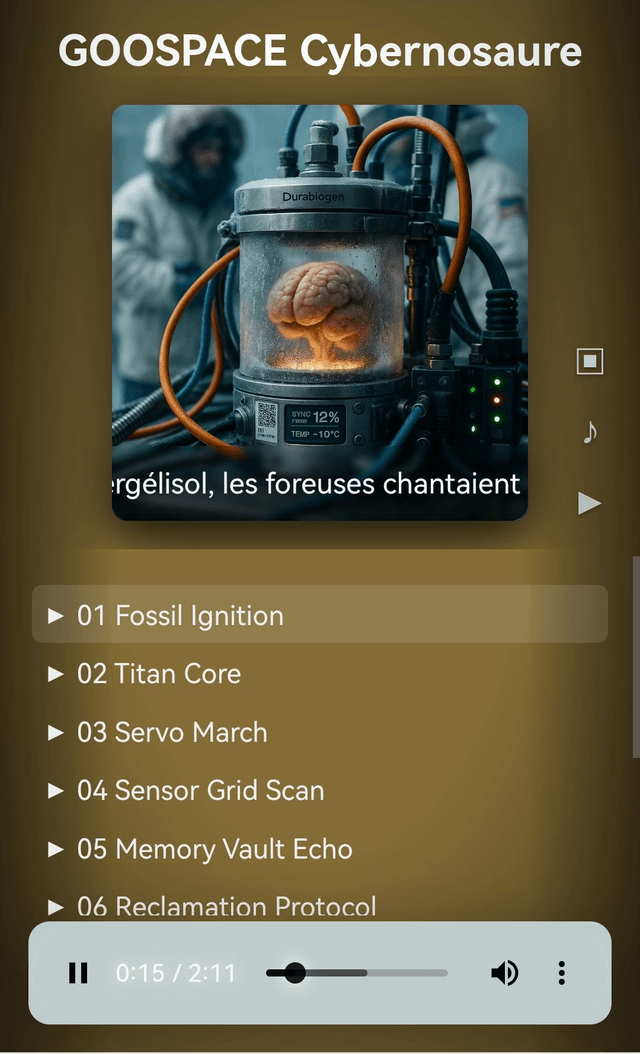The height and width of the screenshot is (1054, 640).
Task: Choose track 06 Reclamation Protocol
Action: pyautogui.click(x=226, y=906)
